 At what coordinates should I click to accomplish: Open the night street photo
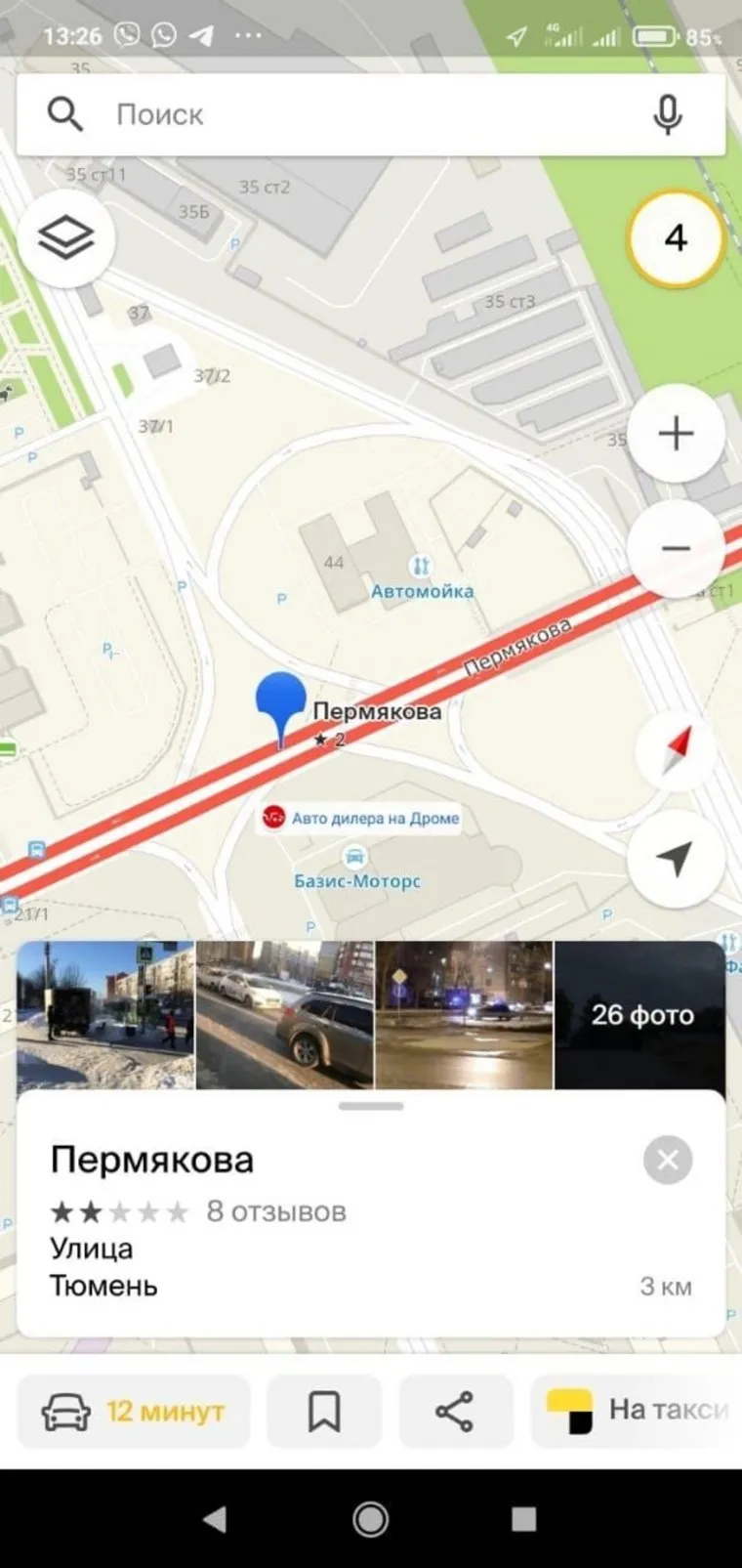(x=464, y=1014)
